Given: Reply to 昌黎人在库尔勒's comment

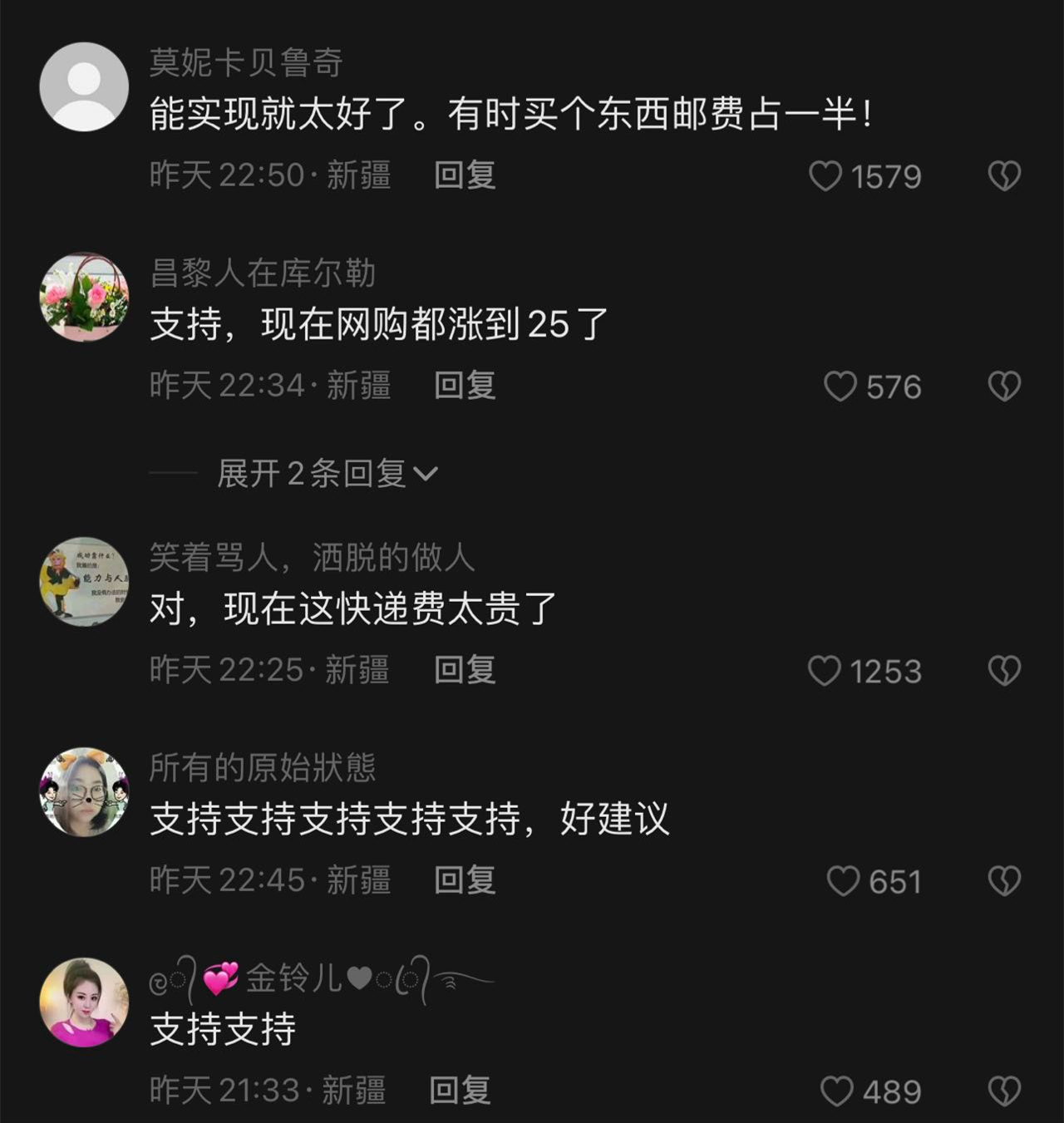Looking at the screenshot, I should pyautogui.click(x=465, y=386).
